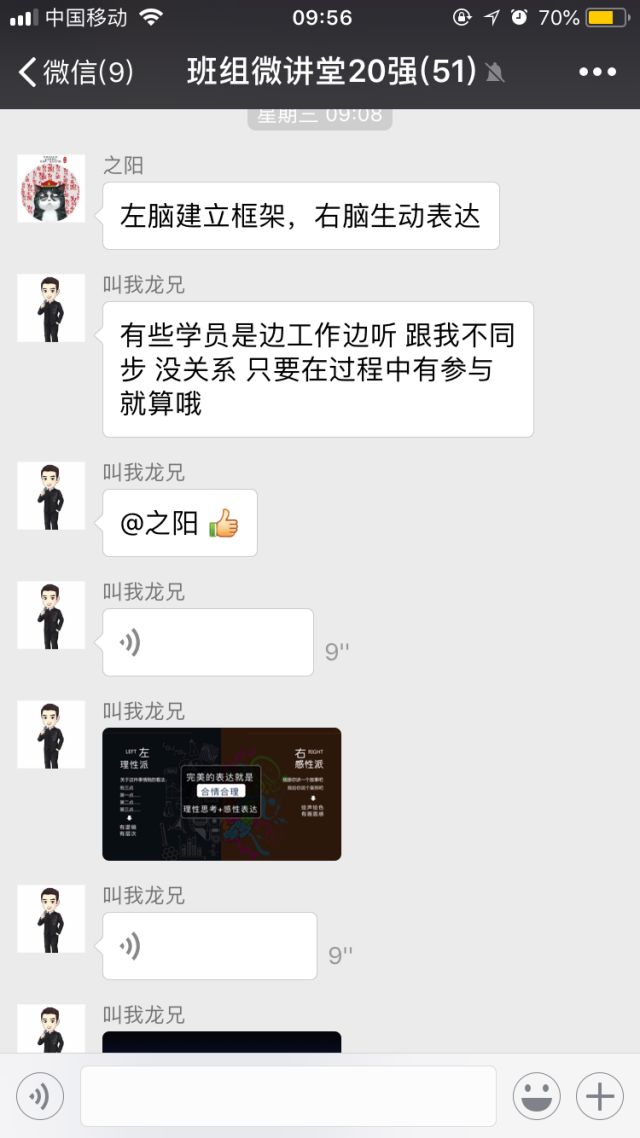Switch input to voice recording mode

point(40,1096)
